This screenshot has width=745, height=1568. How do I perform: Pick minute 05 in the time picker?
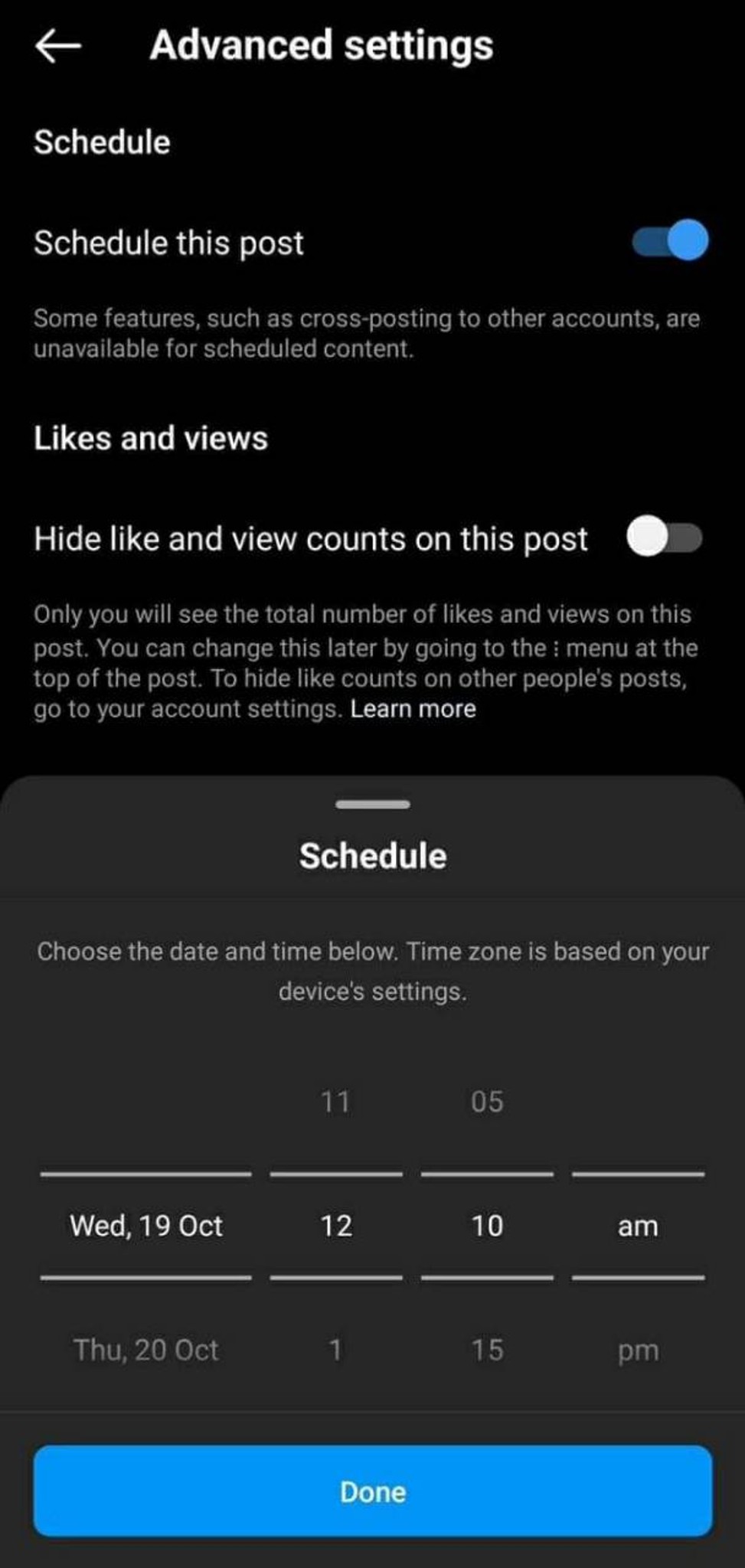[487, 1101]
